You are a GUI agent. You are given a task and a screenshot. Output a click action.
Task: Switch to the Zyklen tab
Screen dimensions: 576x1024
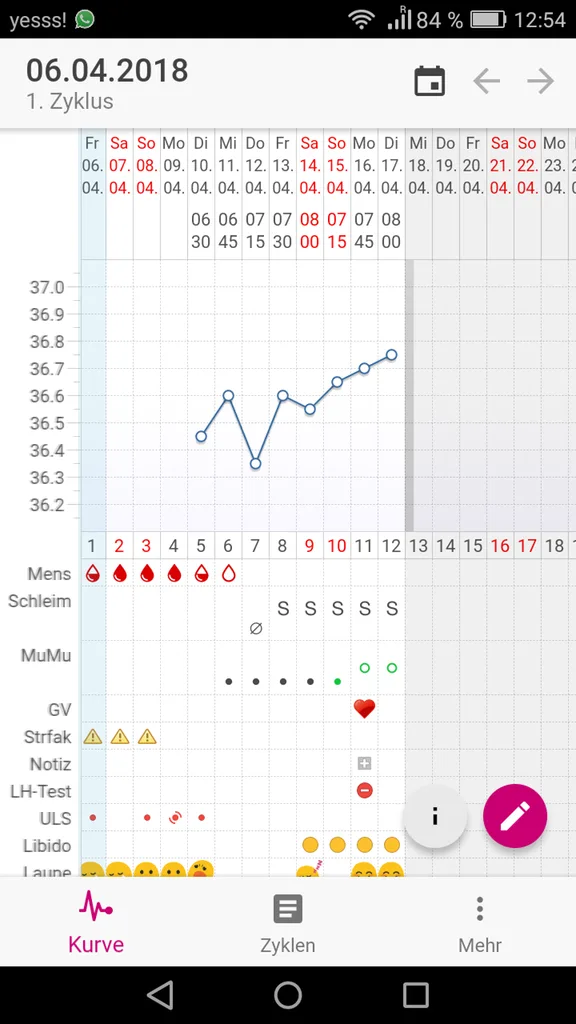click(x=288, y=923)
